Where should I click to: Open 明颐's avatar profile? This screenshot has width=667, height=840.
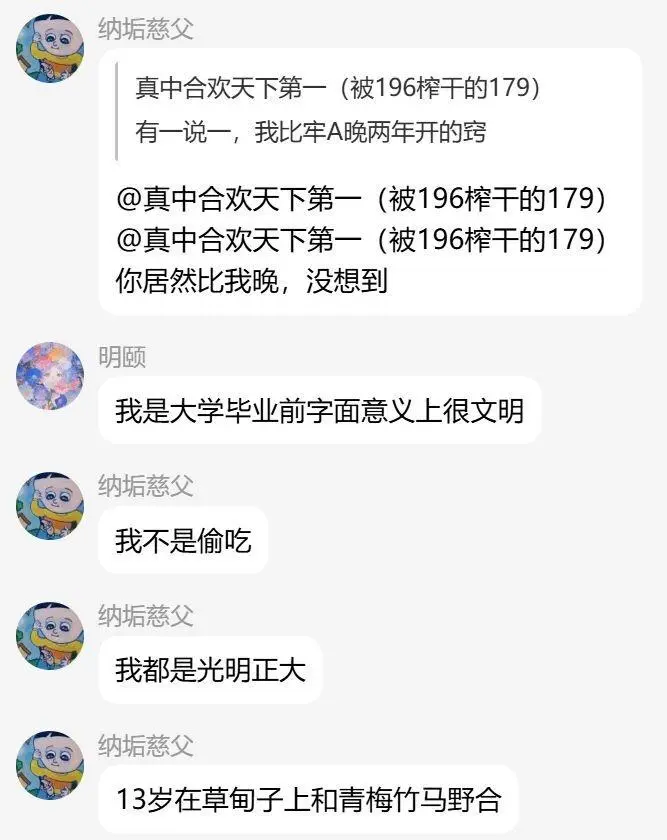50,376
